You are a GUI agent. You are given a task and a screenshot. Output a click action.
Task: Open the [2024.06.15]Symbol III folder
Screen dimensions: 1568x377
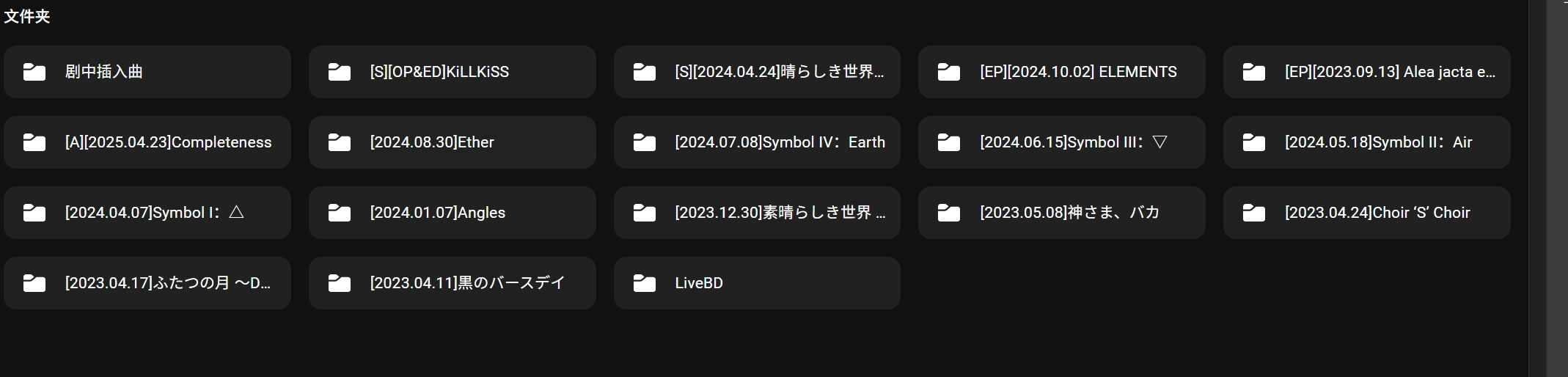(x=1061, y=142)
